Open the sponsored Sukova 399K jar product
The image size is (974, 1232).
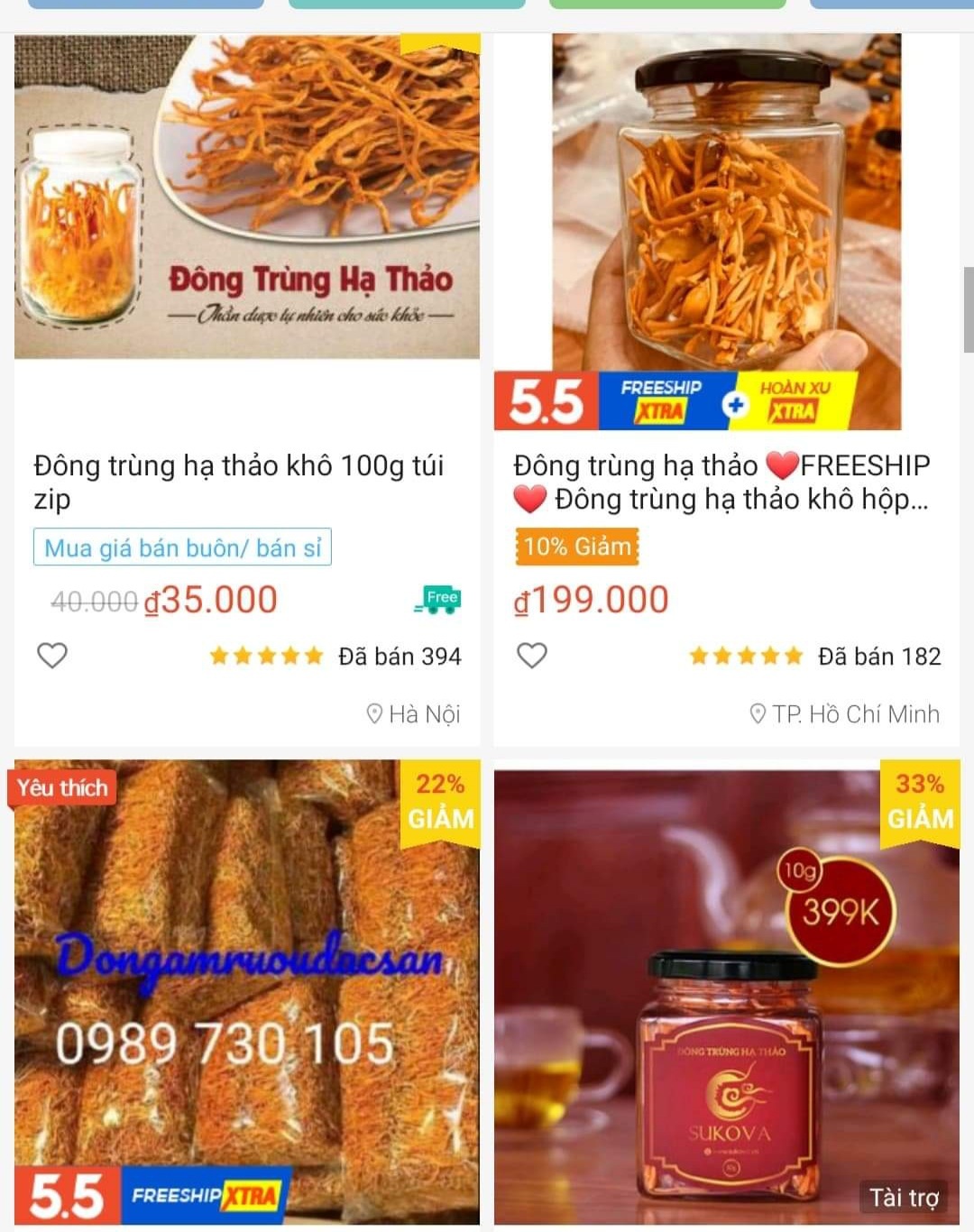coord(726,992)
